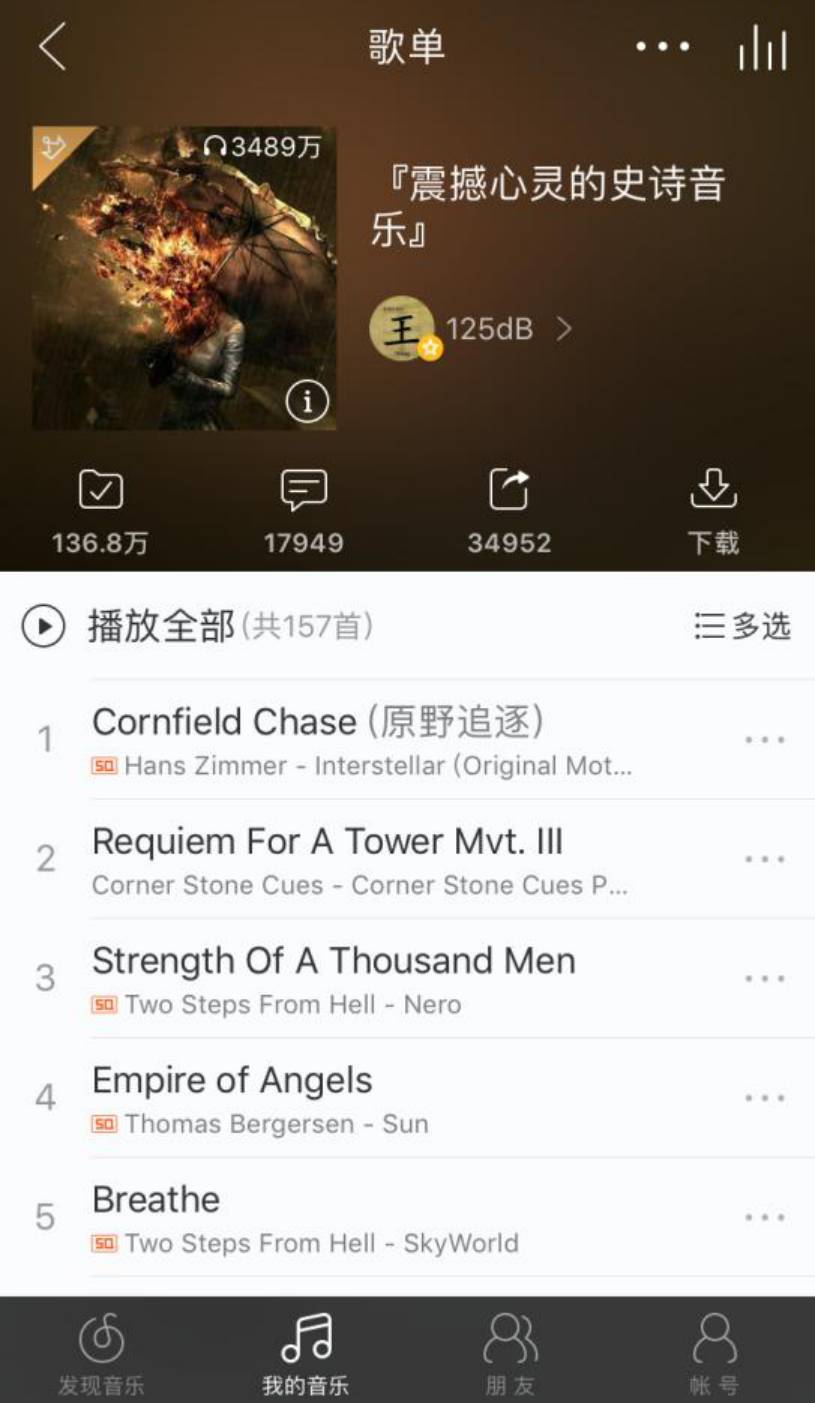Switch to the 朋友 tab
The image size is (815, 1403).
click(x=510, y=1352)
